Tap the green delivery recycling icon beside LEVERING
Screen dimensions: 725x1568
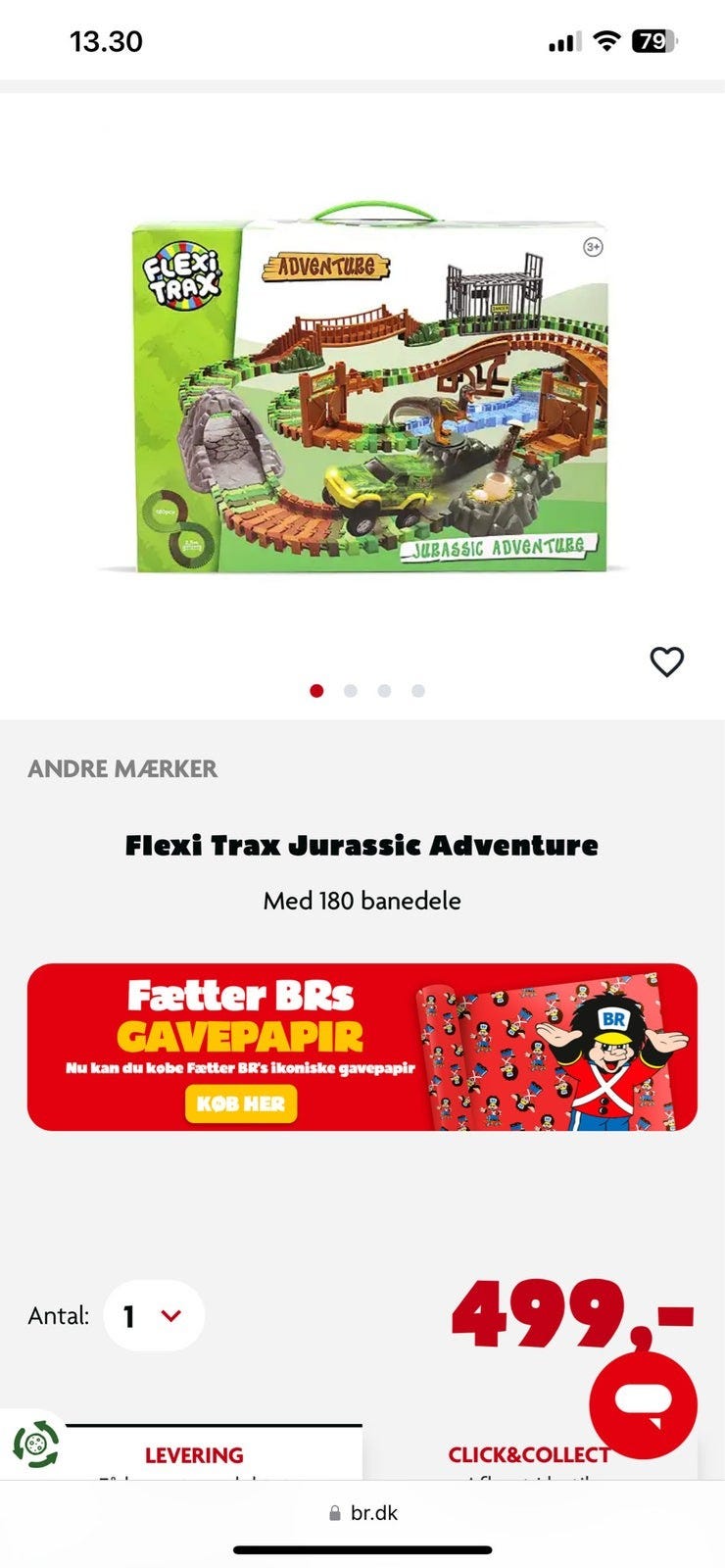(x=33, y=1443)
